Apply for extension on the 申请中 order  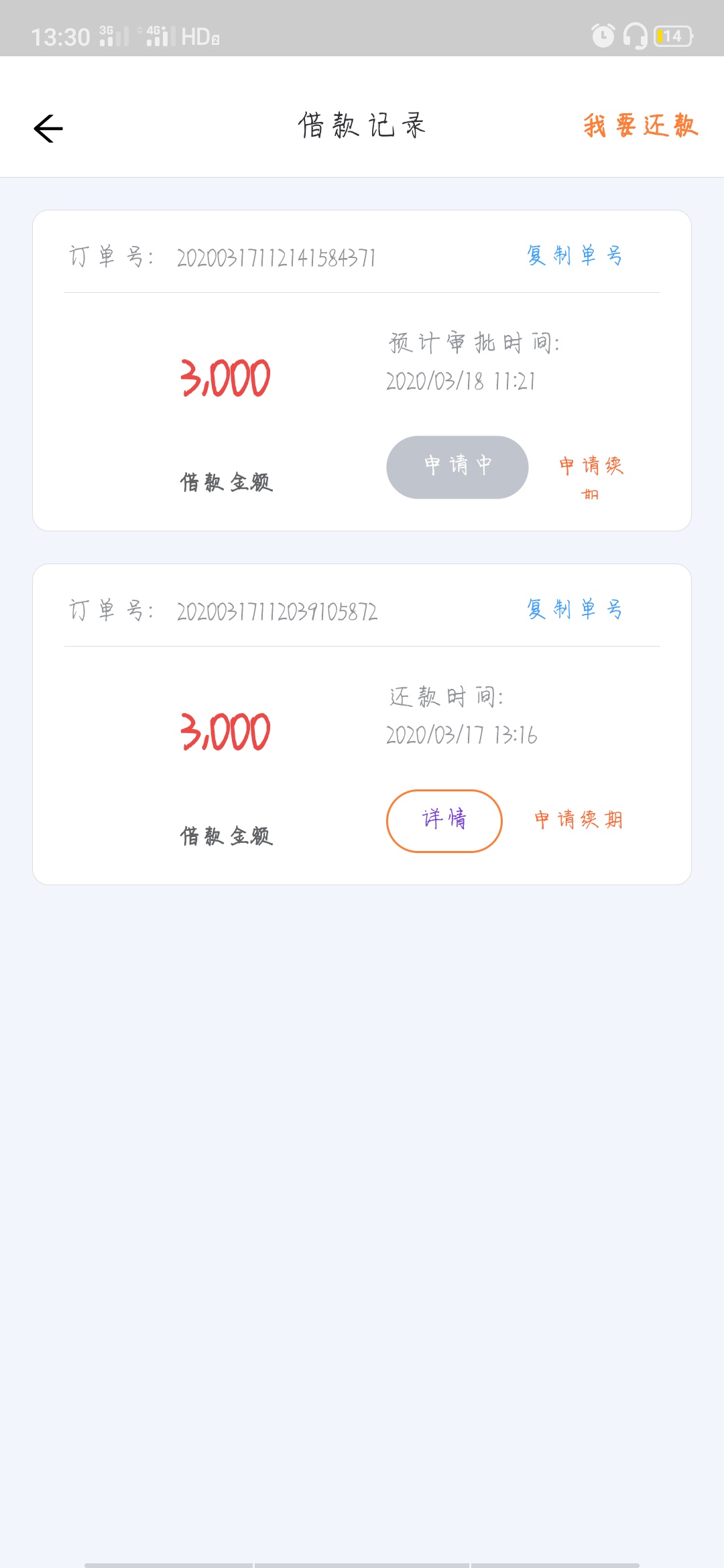[591, 476]
